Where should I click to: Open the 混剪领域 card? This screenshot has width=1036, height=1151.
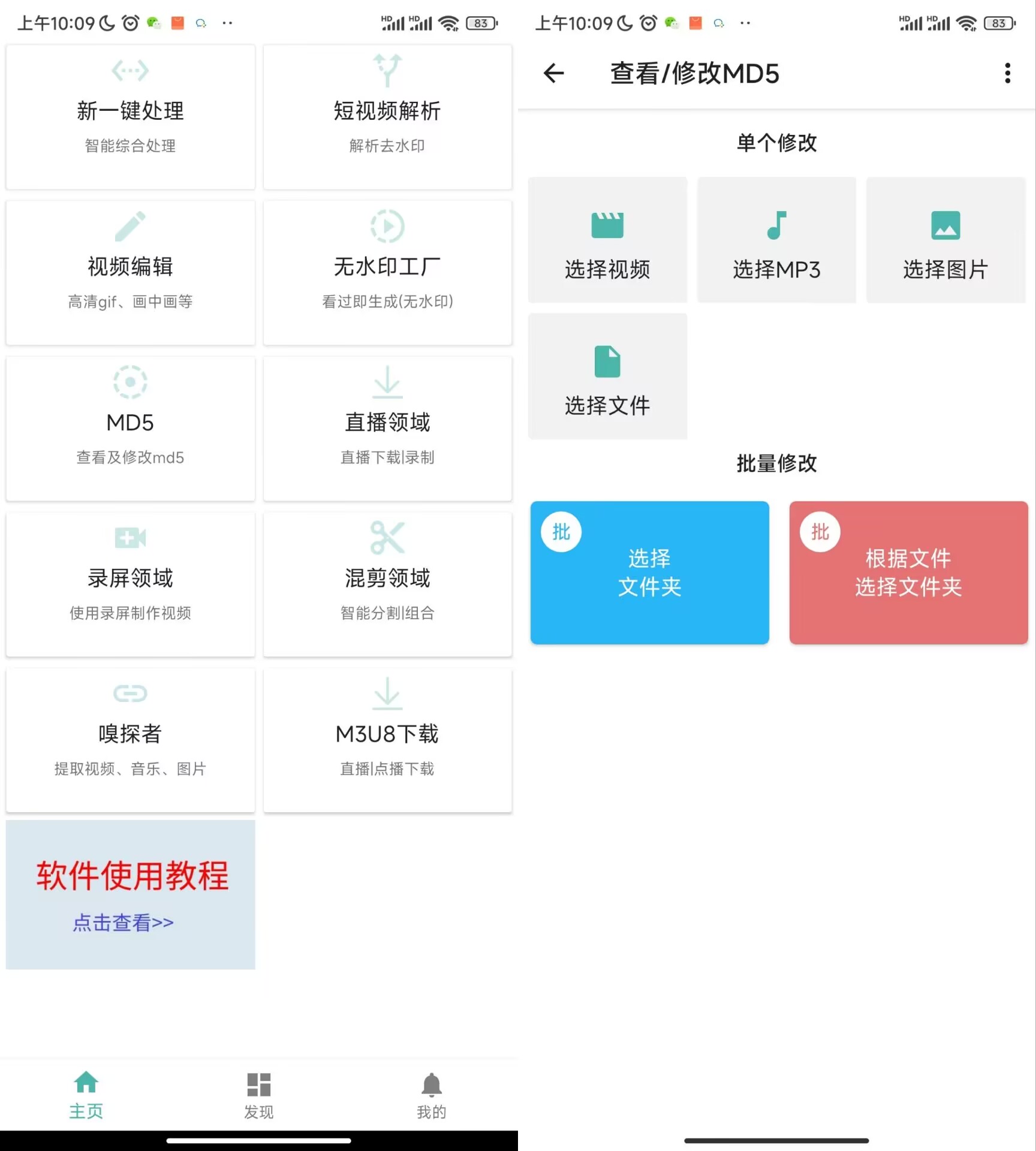coord(387,584)
